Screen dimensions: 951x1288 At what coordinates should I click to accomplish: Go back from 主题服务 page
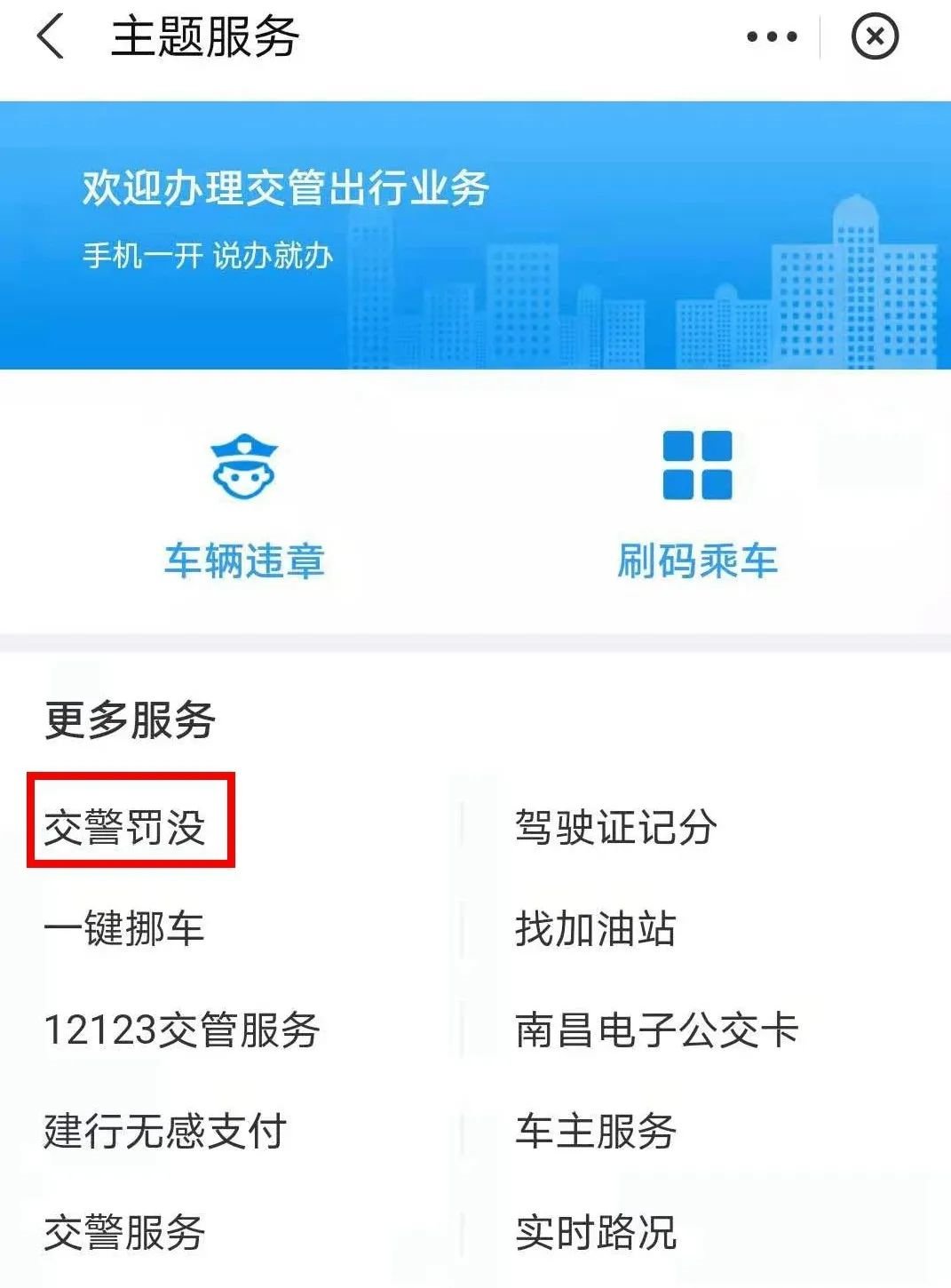click(x=51, y=37)
